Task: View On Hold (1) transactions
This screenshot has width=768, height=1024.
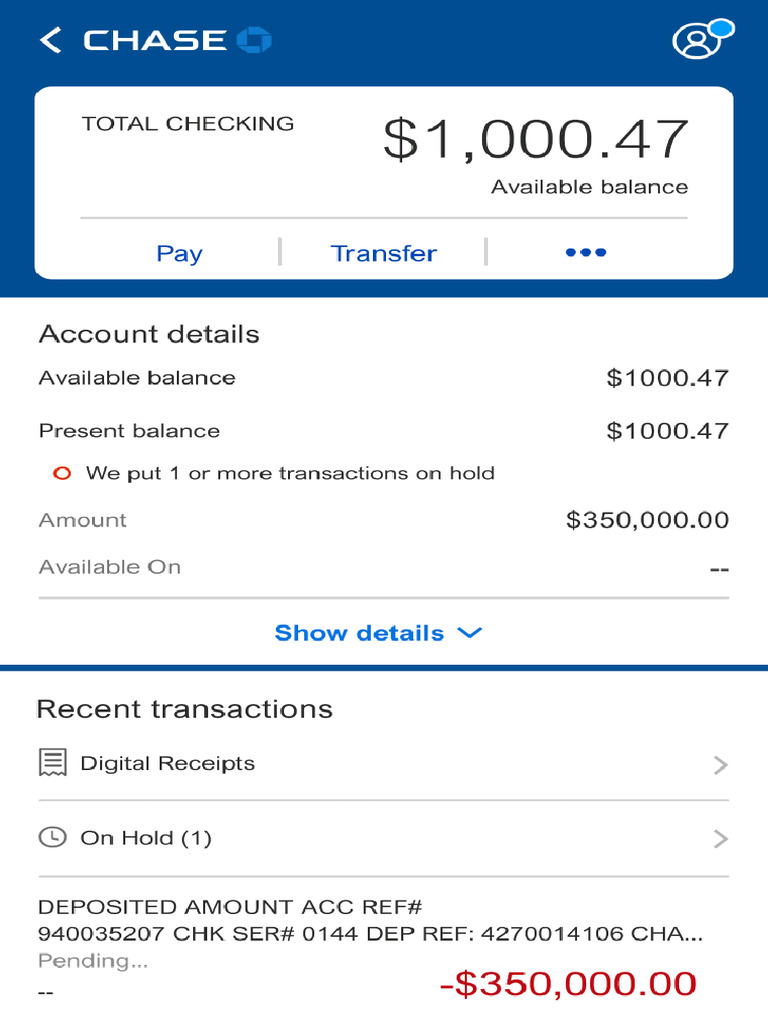Action: pos(383,838)
